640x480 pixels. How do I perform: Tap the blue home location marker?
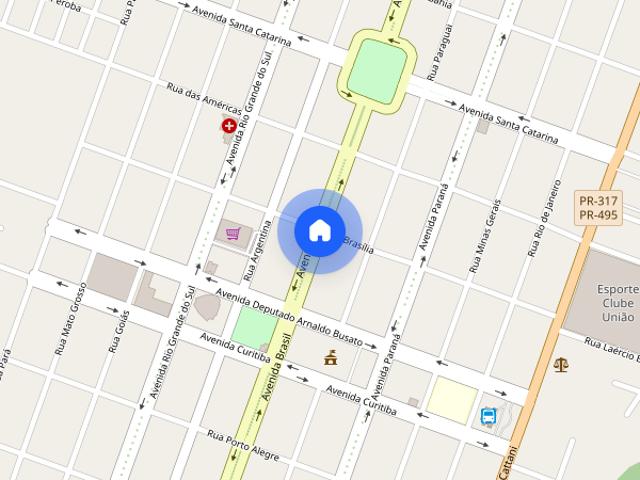point(320,231)
